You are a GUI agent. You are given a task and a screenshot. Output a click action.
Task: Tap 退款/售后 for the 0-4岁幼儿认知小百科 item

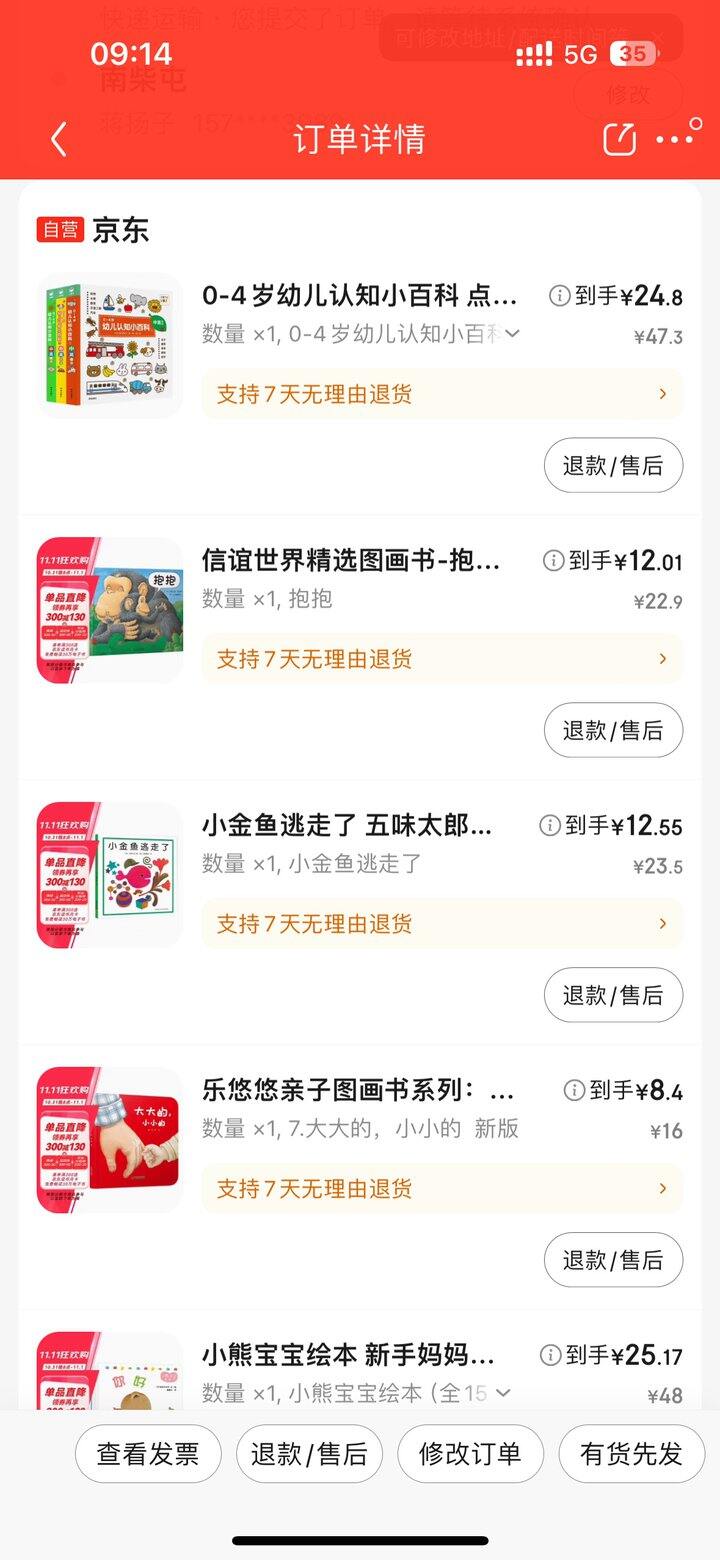click(x=613, y=465)
